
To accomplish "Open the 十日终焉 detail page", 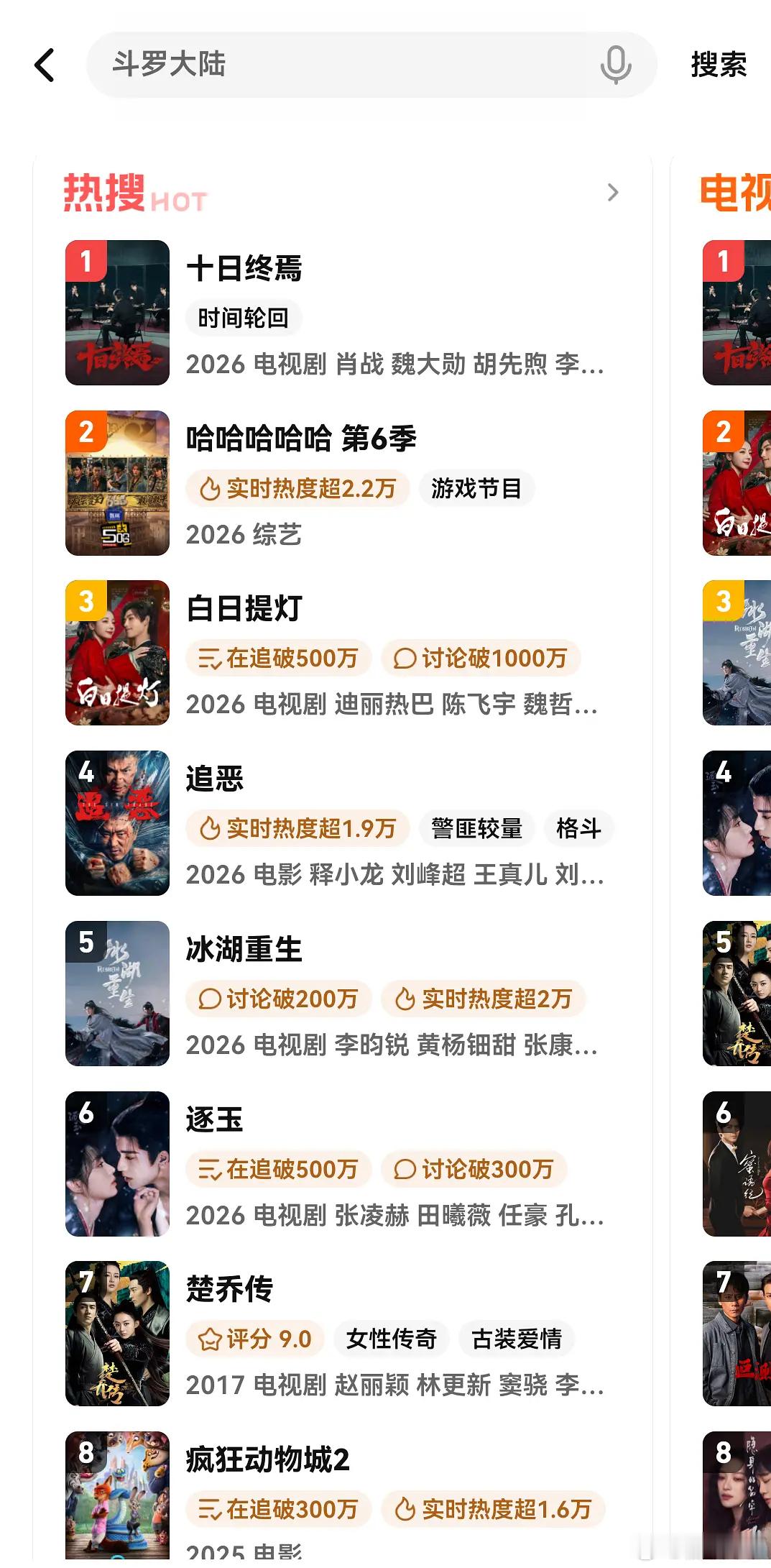I will point(244,270).
